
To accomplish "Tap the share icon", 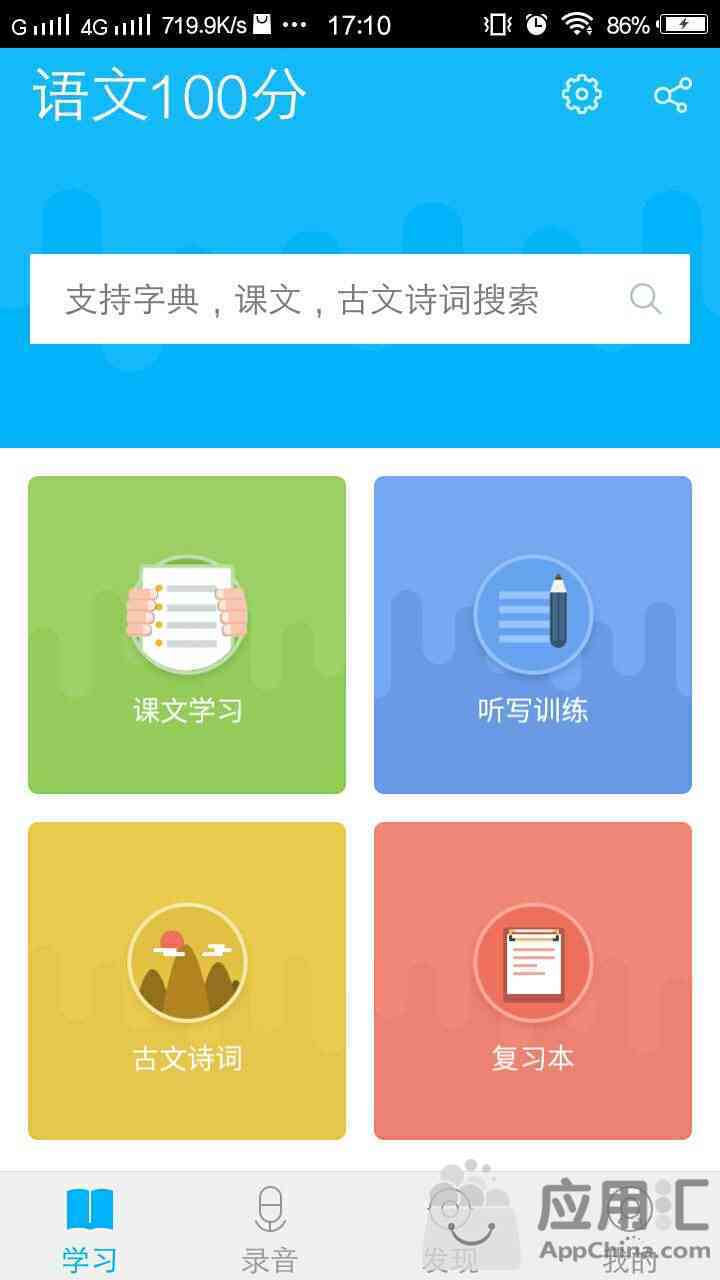I will click(x=672, y=96).
